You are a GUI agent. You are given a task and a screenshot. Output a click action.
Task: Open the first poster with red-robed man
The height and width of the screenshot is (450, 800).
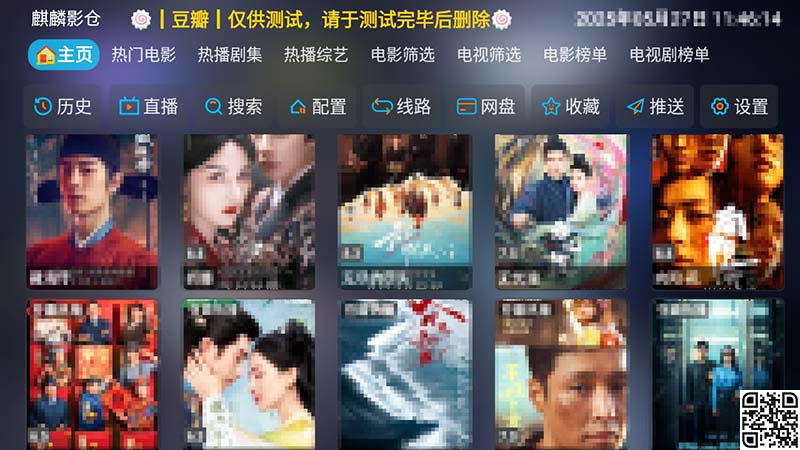coord(92,212)
